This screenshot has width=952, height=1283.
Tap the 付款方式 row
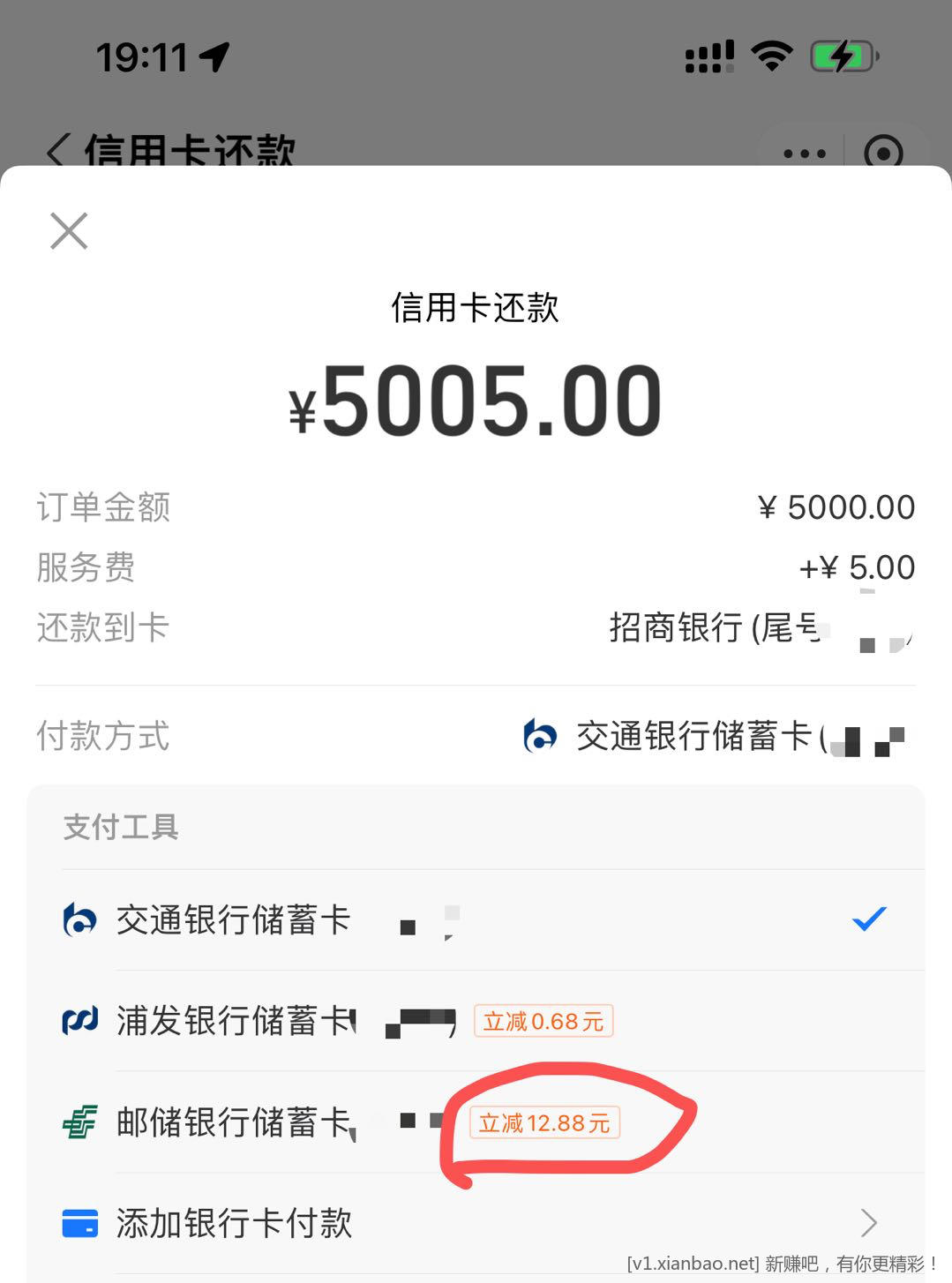[x=476, y=736]
